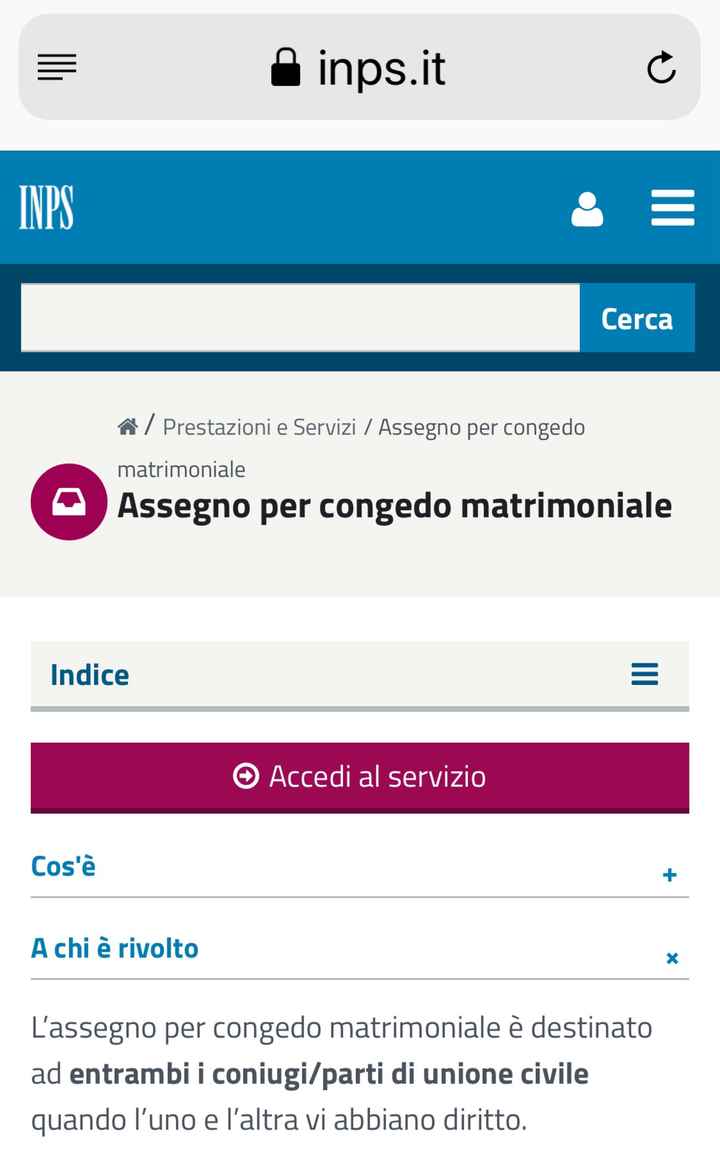Open the INPS hamburger navigation menu

(672, 209)
